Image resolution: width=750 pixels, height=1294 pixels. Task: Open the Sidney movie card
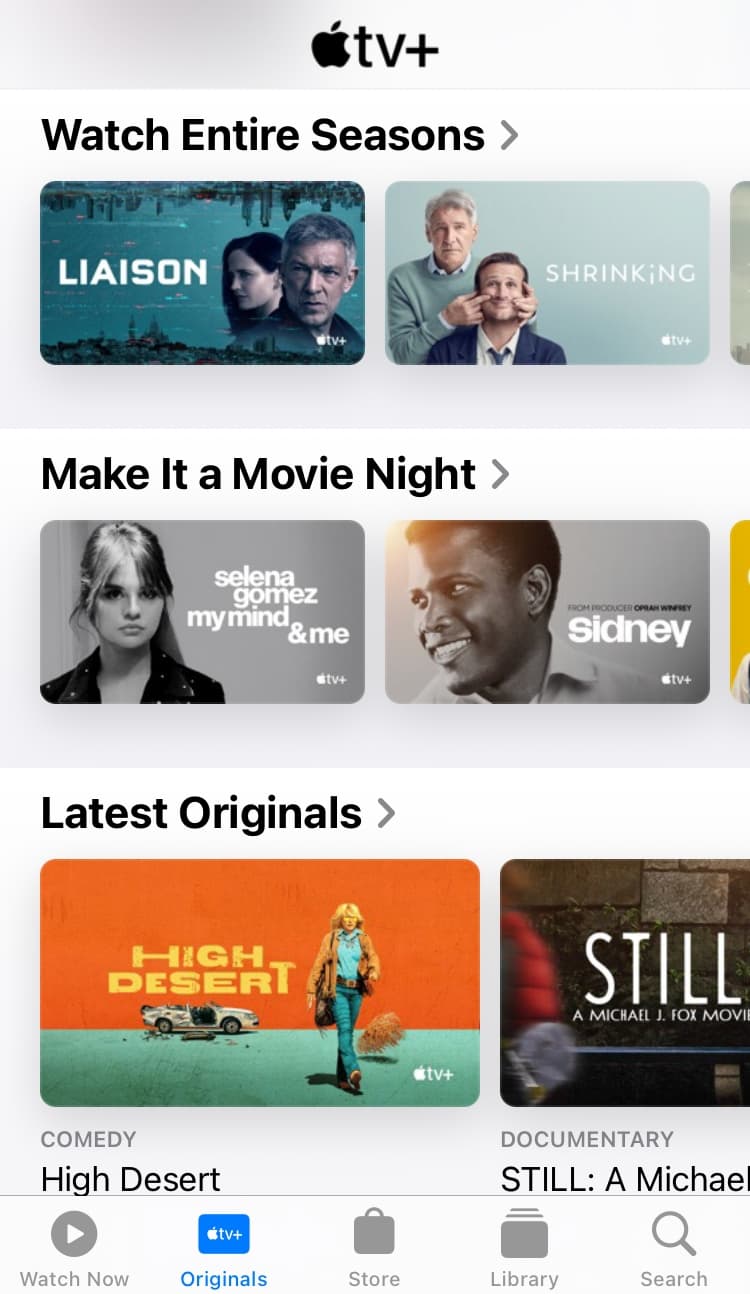click(547, 611)
